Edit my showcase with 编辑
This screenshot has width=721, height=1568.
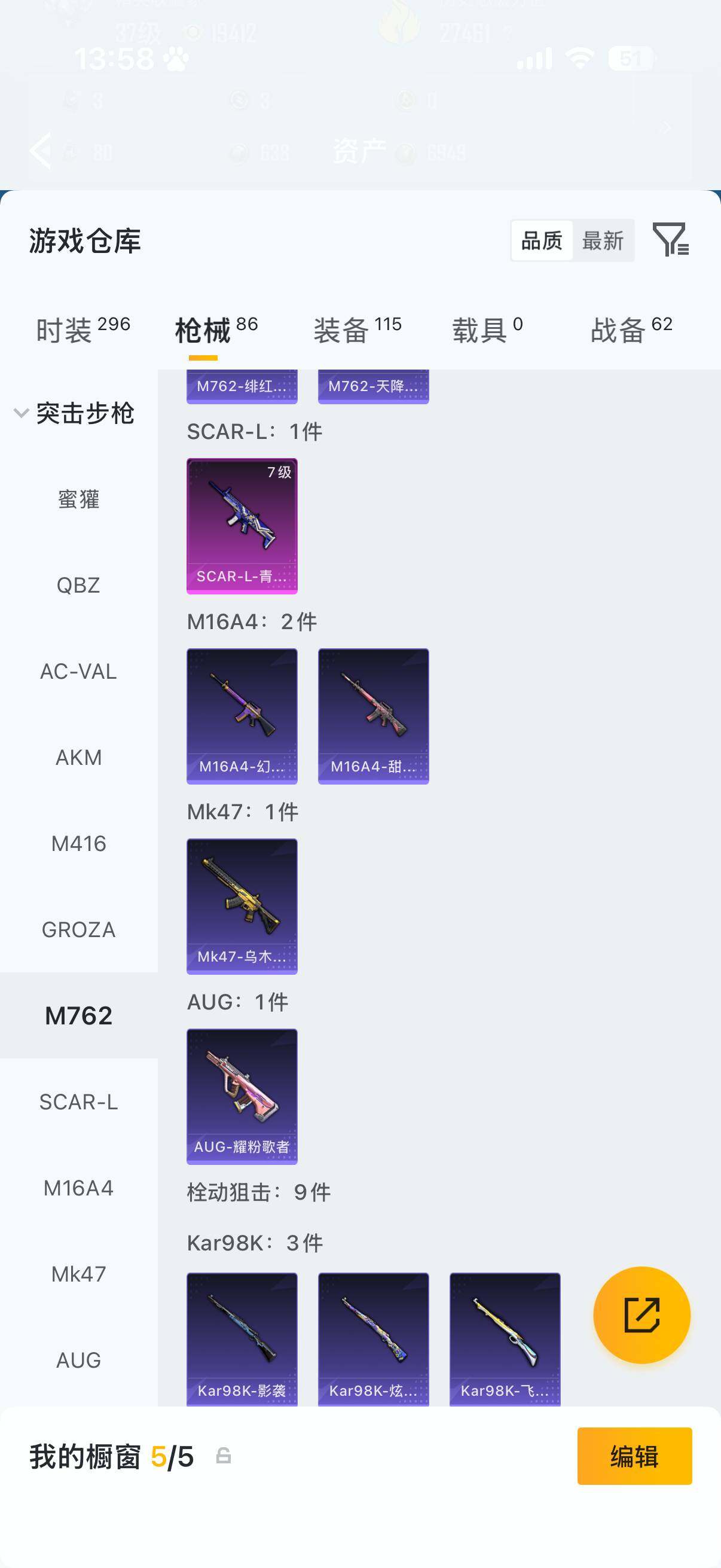click(634, 1457)
